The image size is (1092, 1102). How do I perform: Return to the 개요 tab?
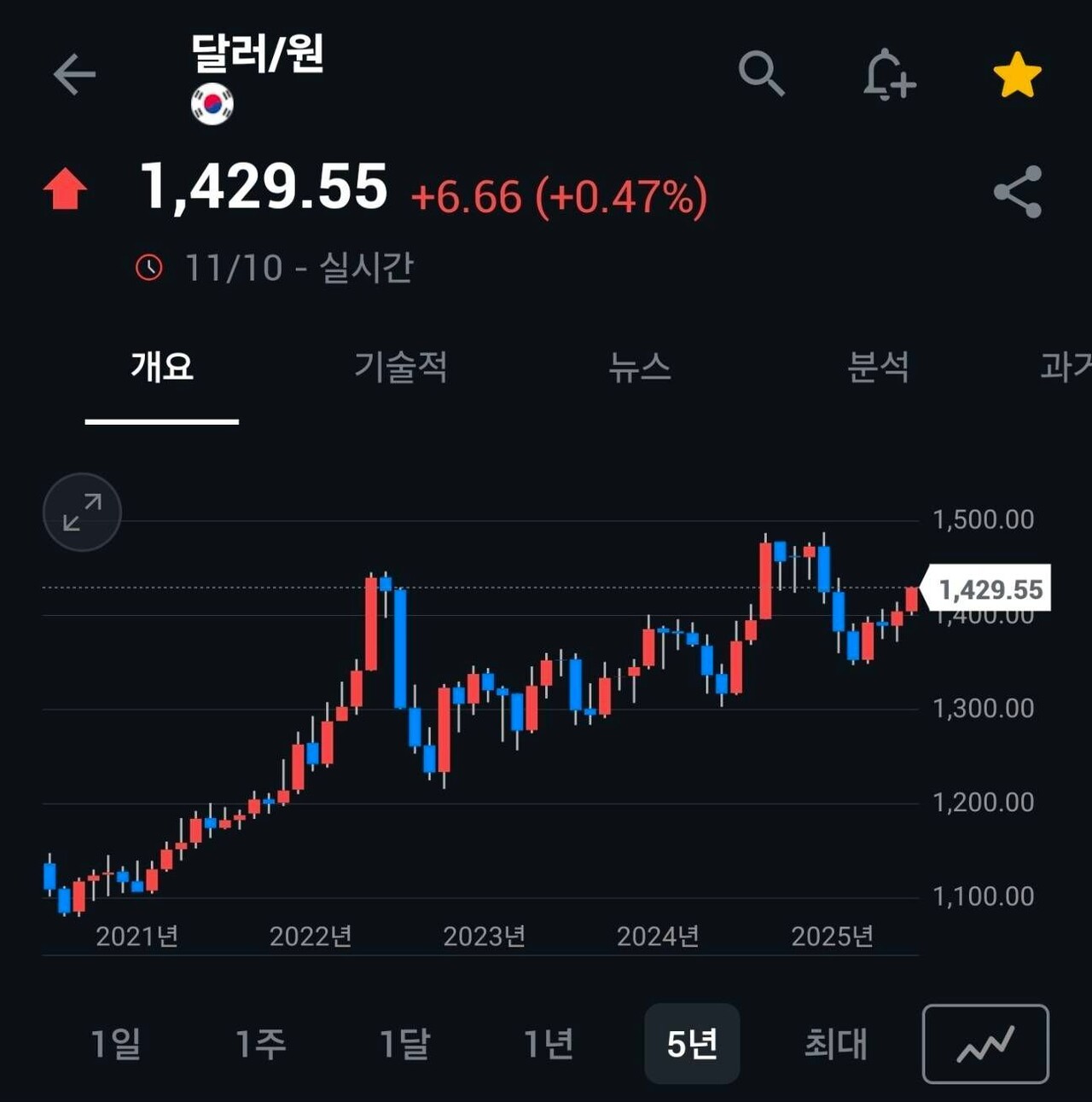160,368
